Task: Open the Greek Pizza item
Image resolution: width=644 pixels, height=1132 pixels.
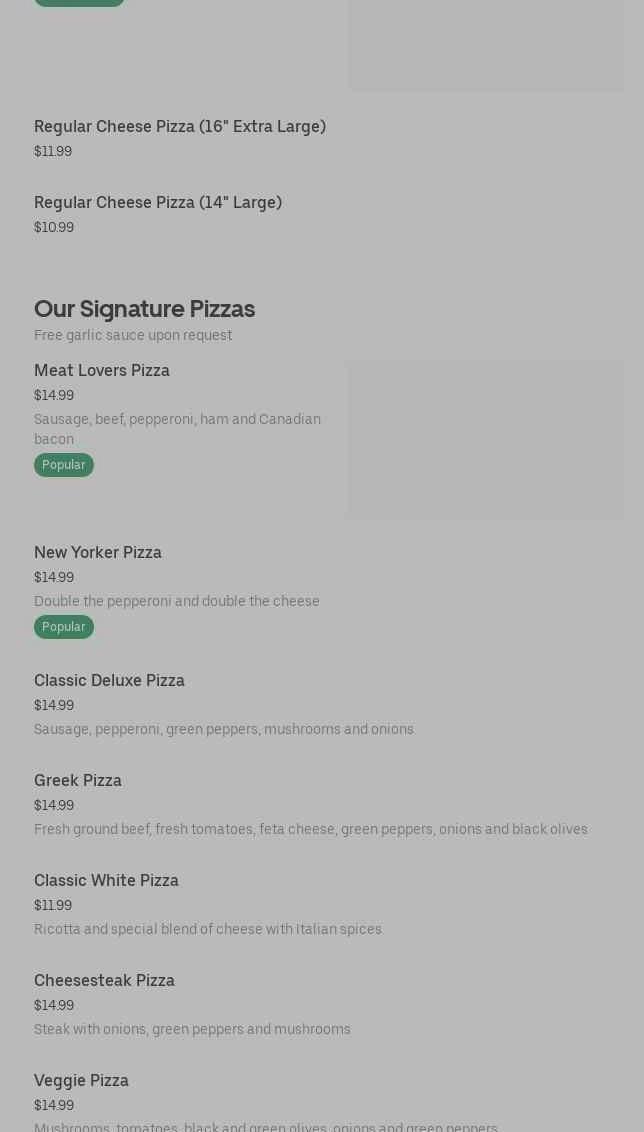Action: click(x=78, y=781)
